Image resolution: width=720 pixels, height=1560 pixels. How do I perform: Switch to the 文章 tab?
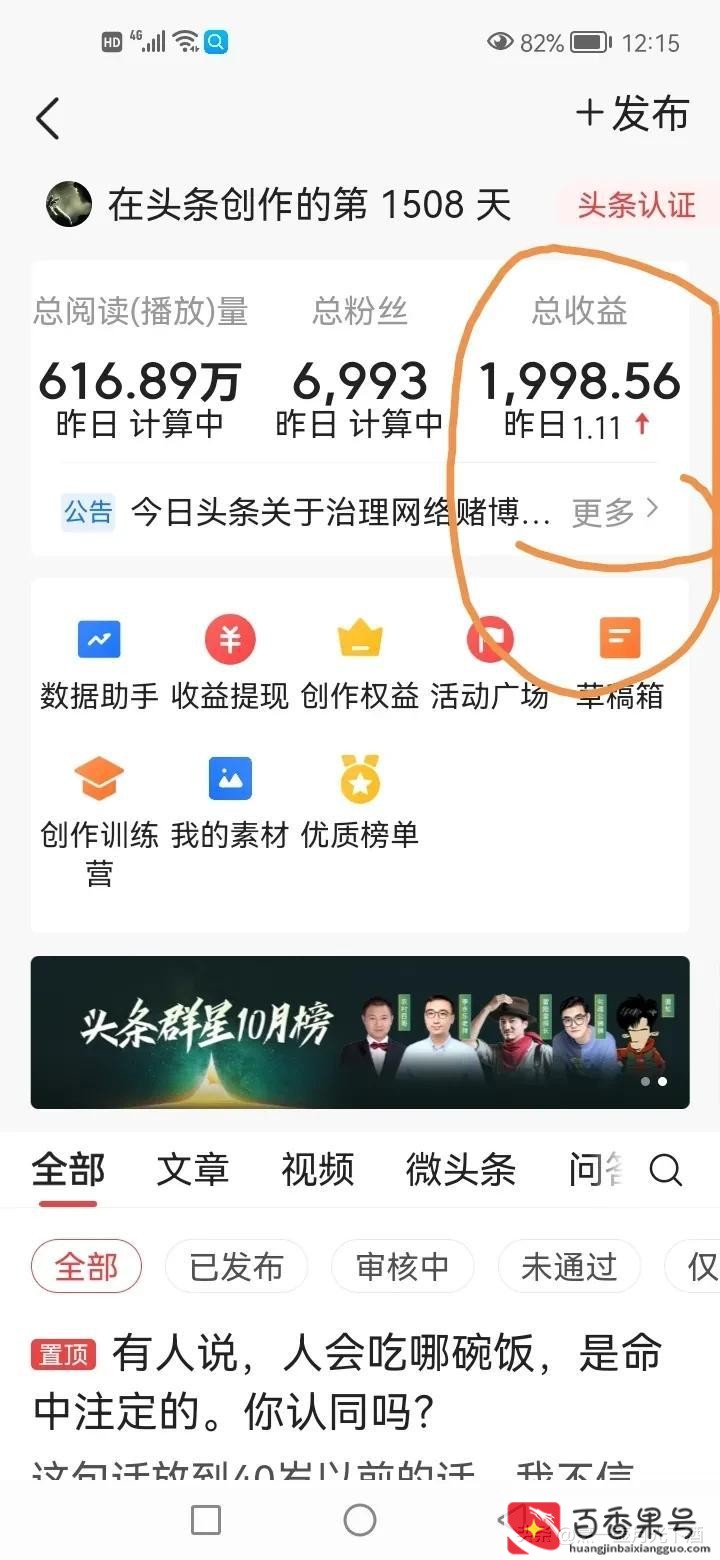[x=193, y=1169]
